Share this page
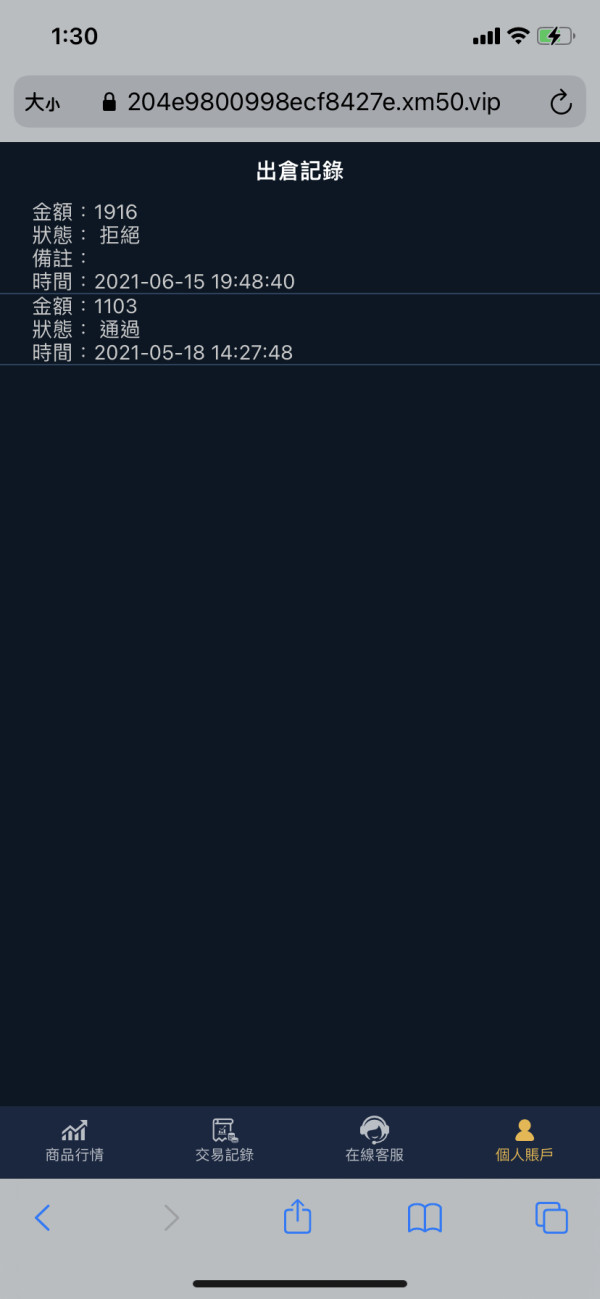The height and width of the screenshot is (1299, 600). pos(298,1216)
